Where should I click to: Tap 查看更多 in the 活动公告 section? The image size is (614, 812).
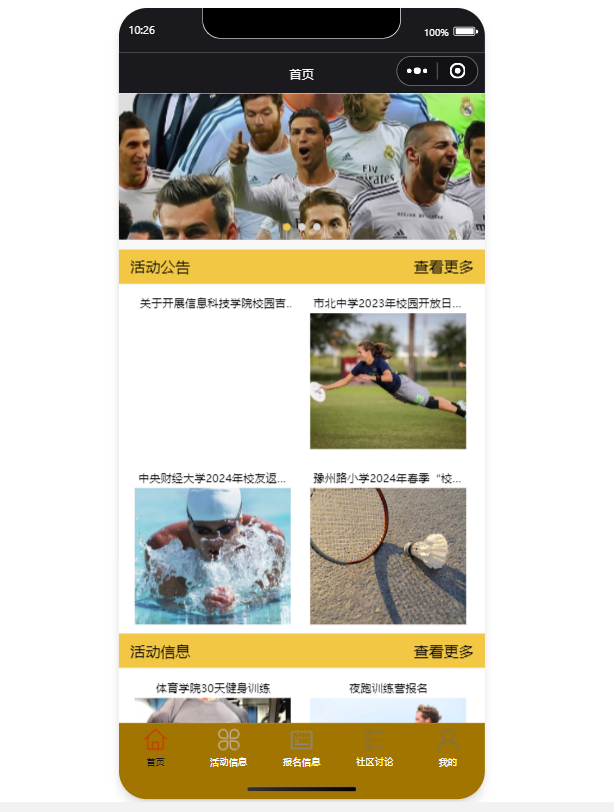pos(443,267)
